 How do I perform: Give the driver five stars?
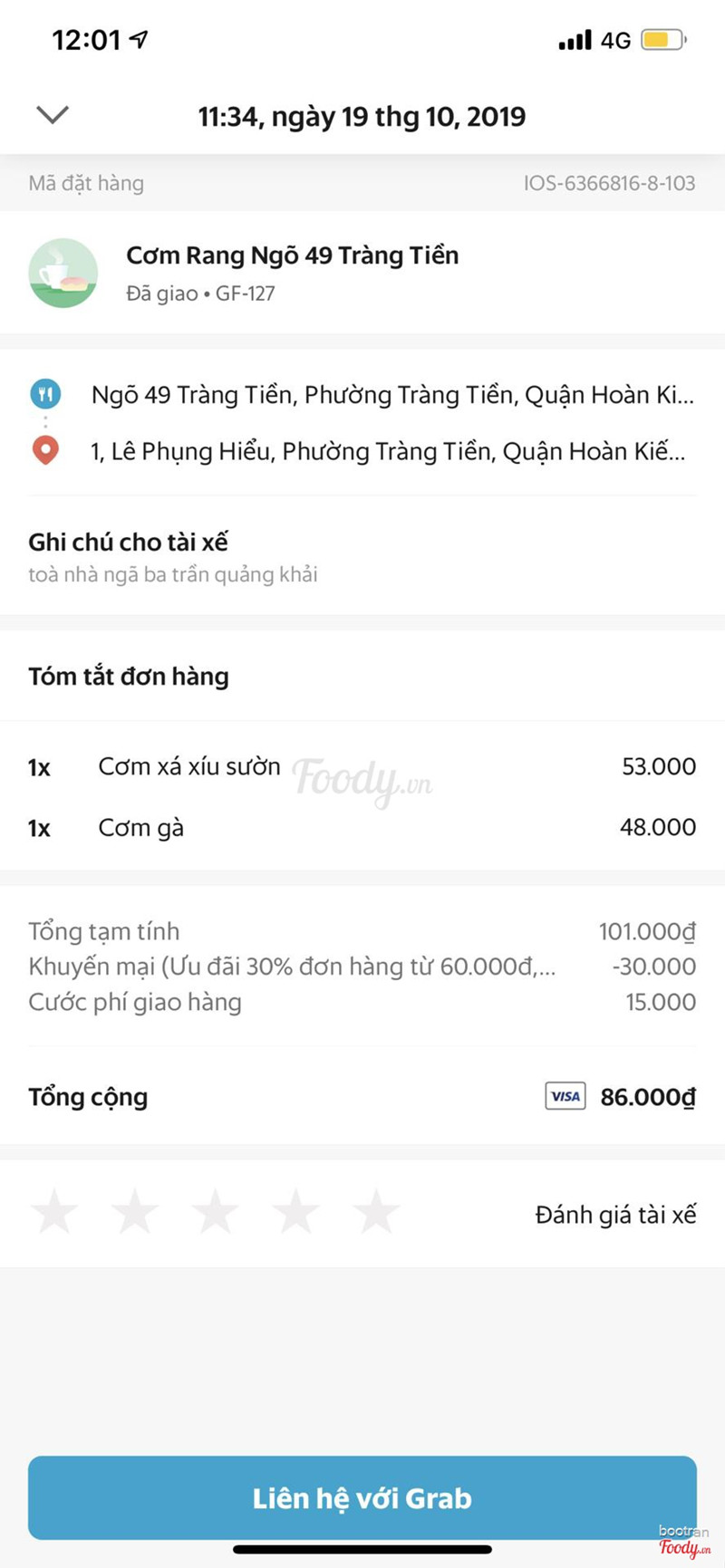pyautogui.click(x=376, y=1212)
